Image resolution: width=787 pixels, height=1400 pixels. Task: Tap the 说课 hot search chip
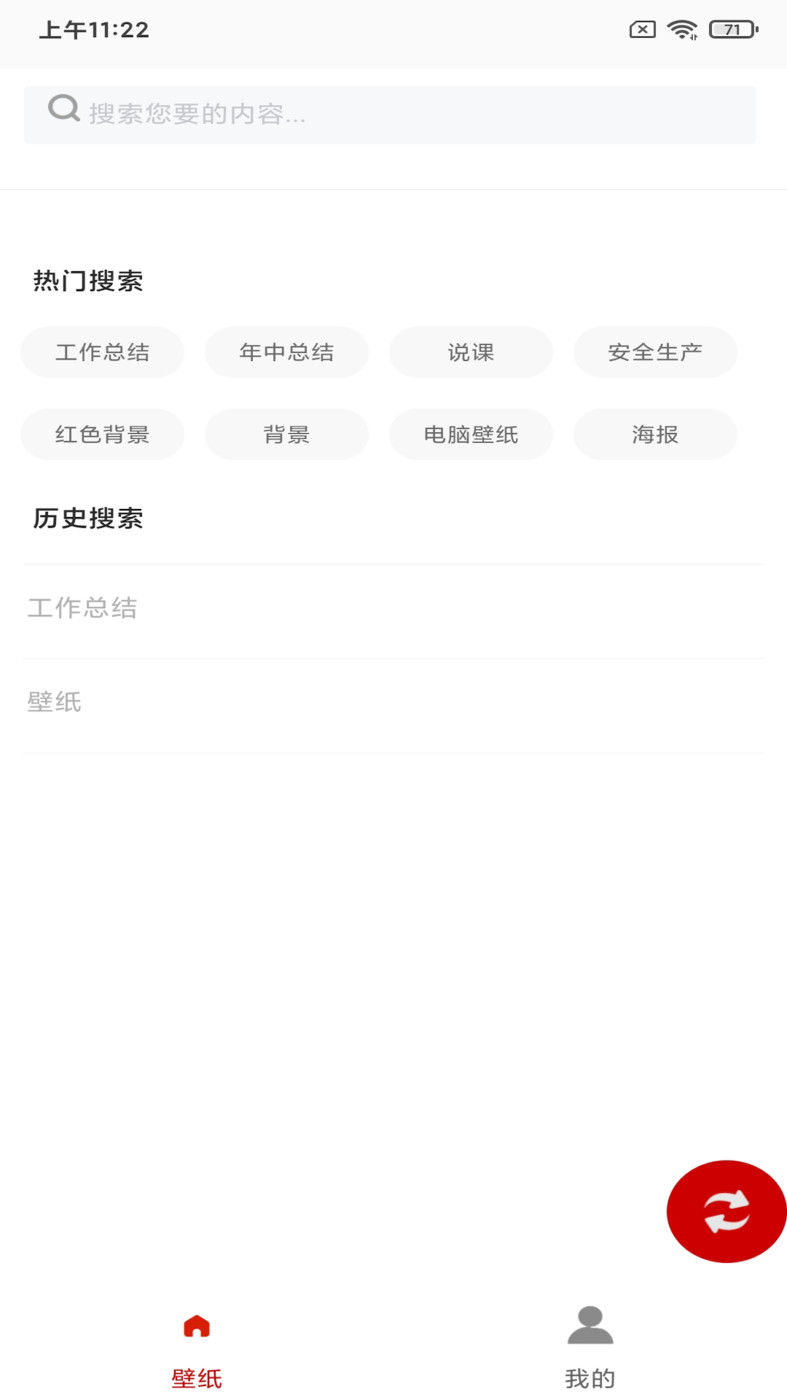coord(471,352)
